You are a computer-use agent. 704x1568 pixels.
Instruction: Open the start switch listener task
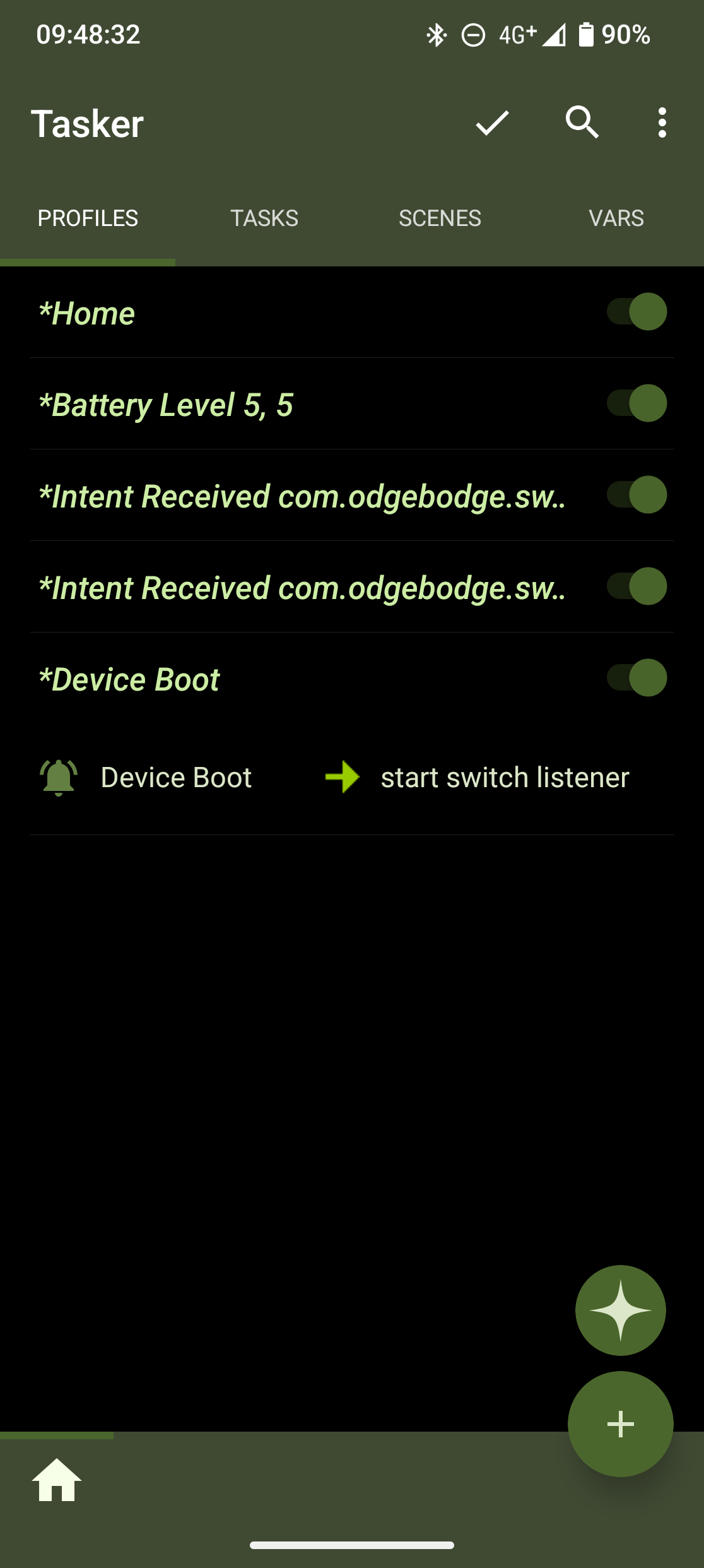tap(478, 777)
